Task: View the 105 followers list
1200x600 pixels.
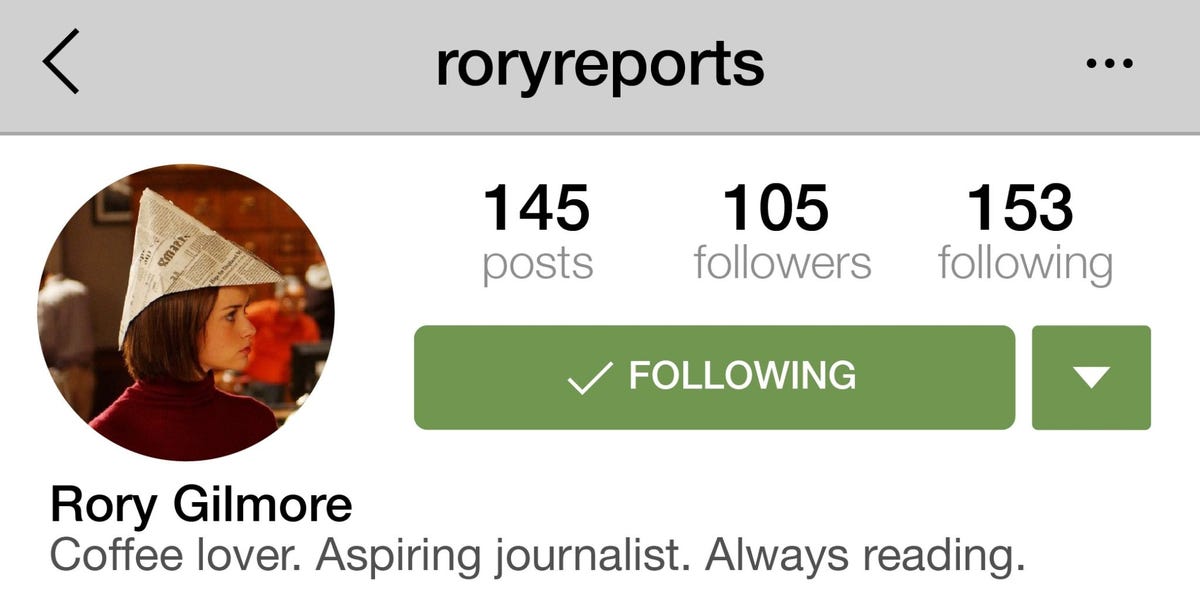Action: point(781,233)
